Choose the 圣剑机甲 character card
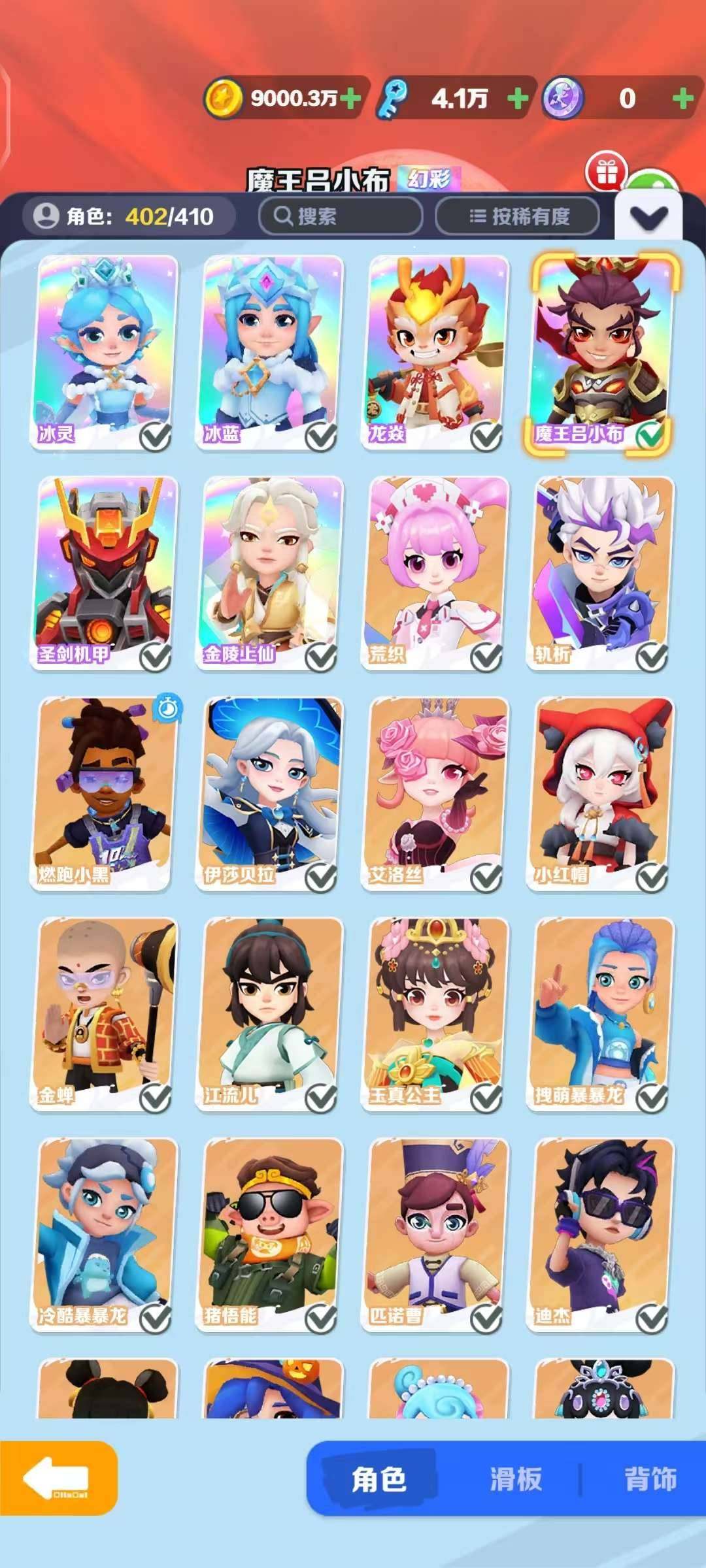This screenshot has height=1568, width=706. (105, 572)
